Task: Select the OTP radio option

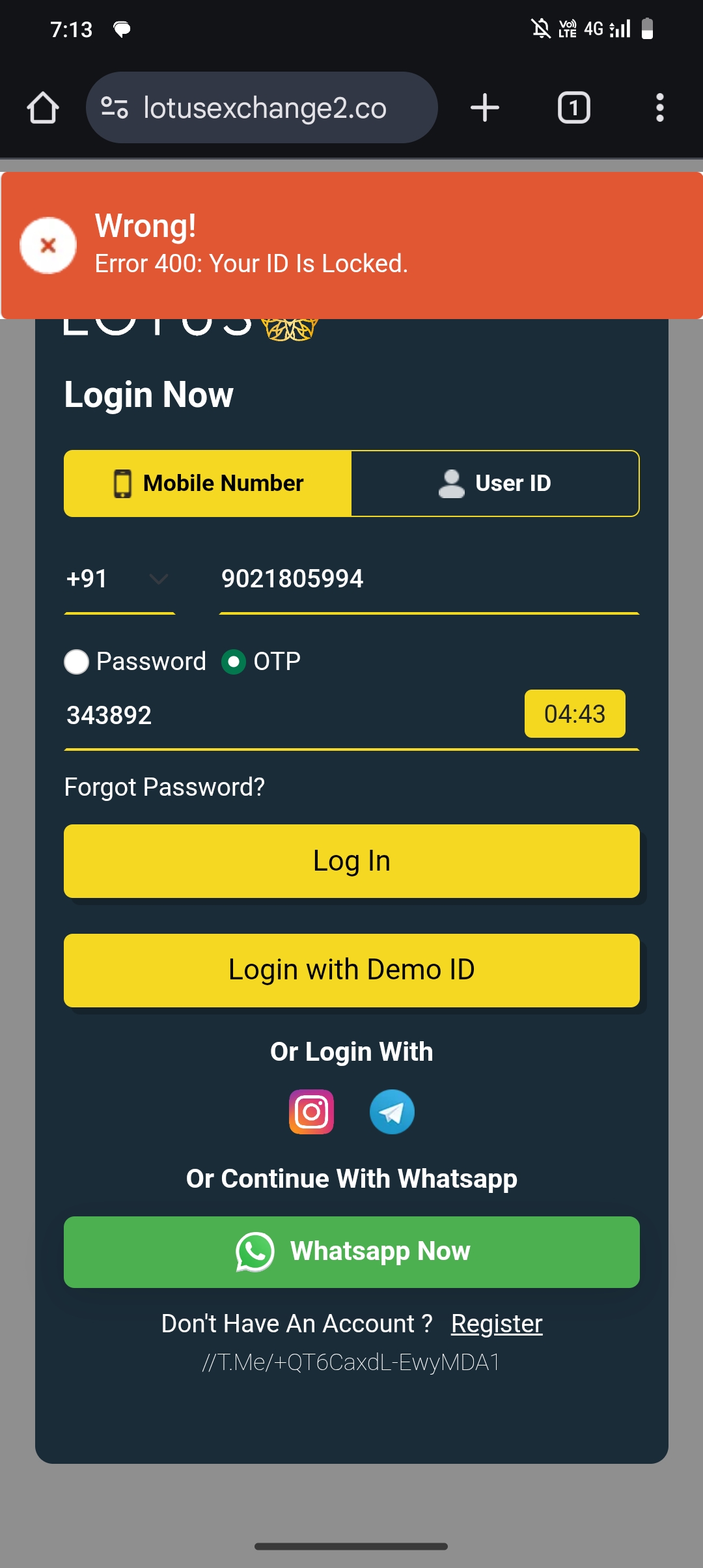Action: (x=234, y=662)
